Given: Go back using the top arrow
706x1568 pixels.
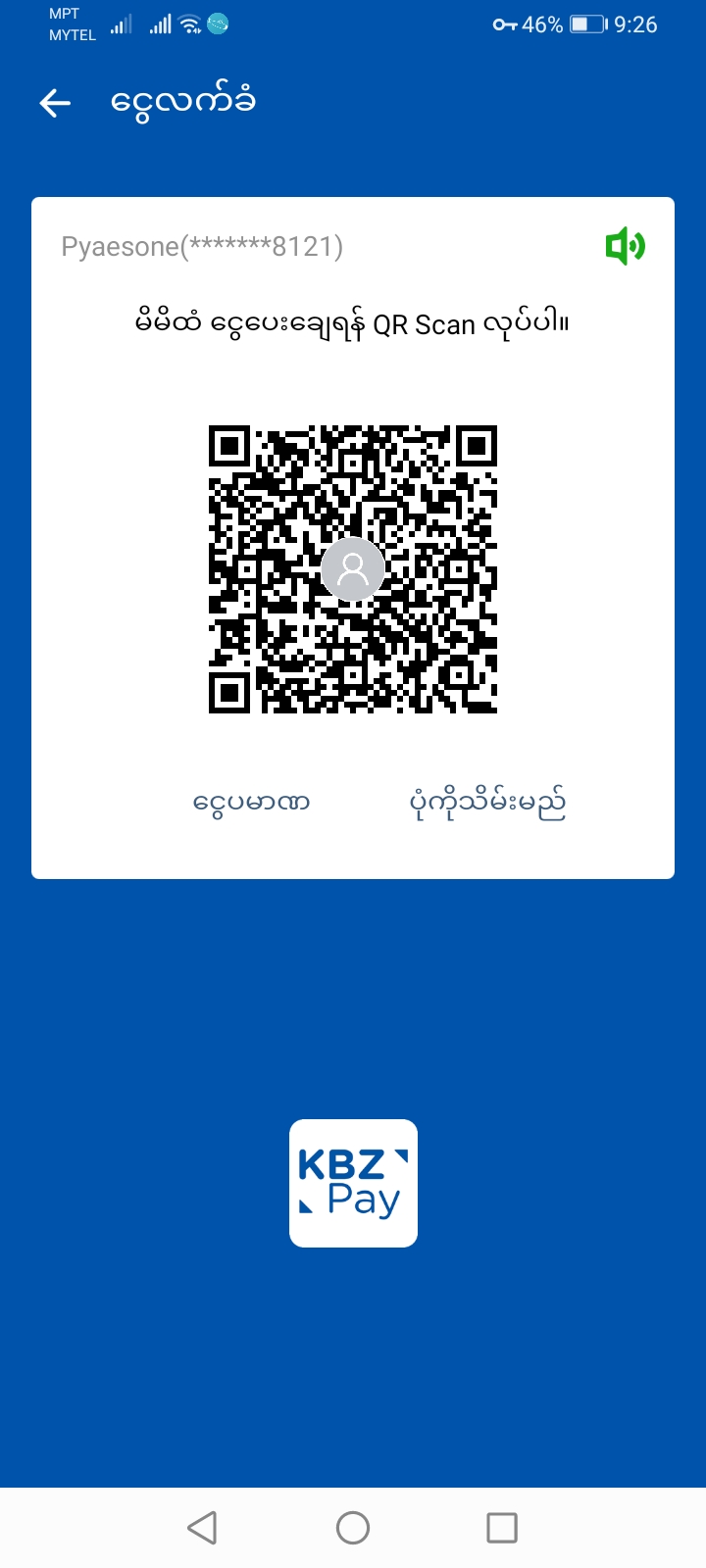Looking at the screenshot, I should click(x=56, y=103).
